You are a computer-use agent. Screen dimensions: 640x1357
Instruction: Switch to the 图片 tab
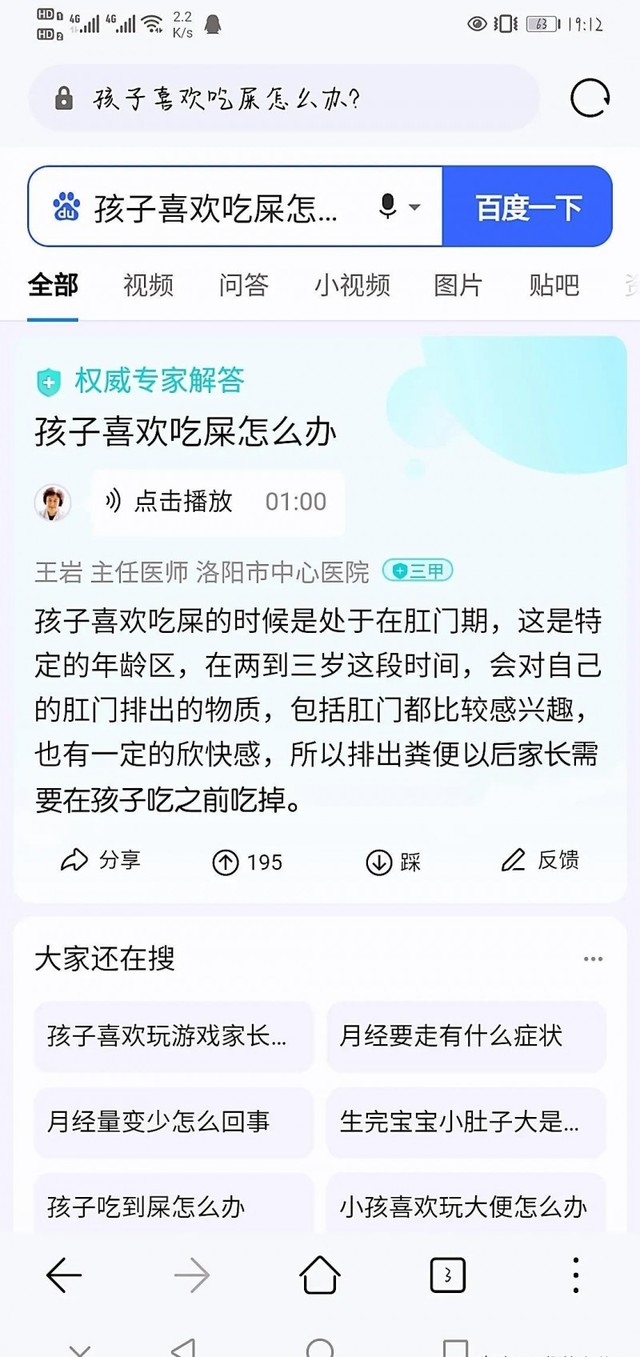(x=458, y=285)
